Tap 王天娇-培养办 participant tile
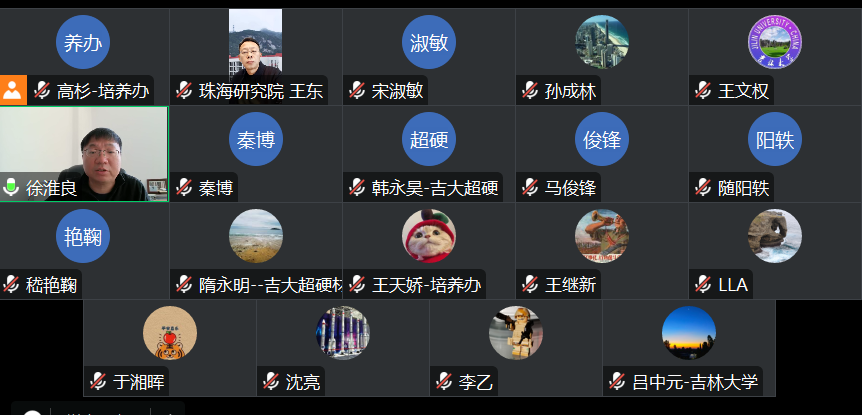Screen dimensions: 862x415 (x=428, y=250)
